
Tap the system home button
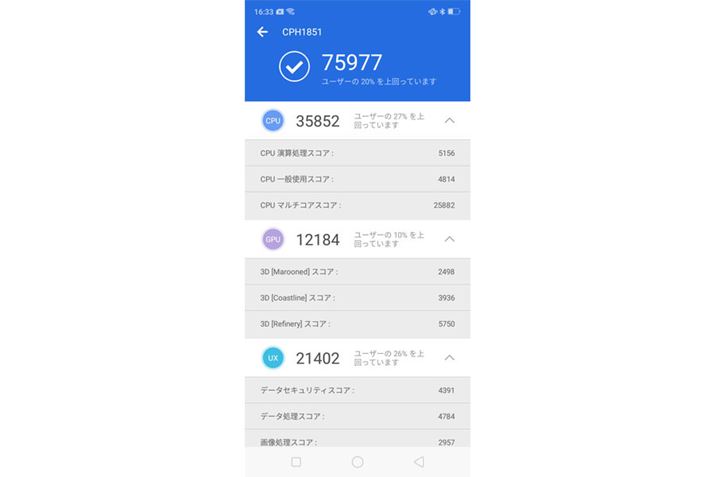tap(357, 462)
